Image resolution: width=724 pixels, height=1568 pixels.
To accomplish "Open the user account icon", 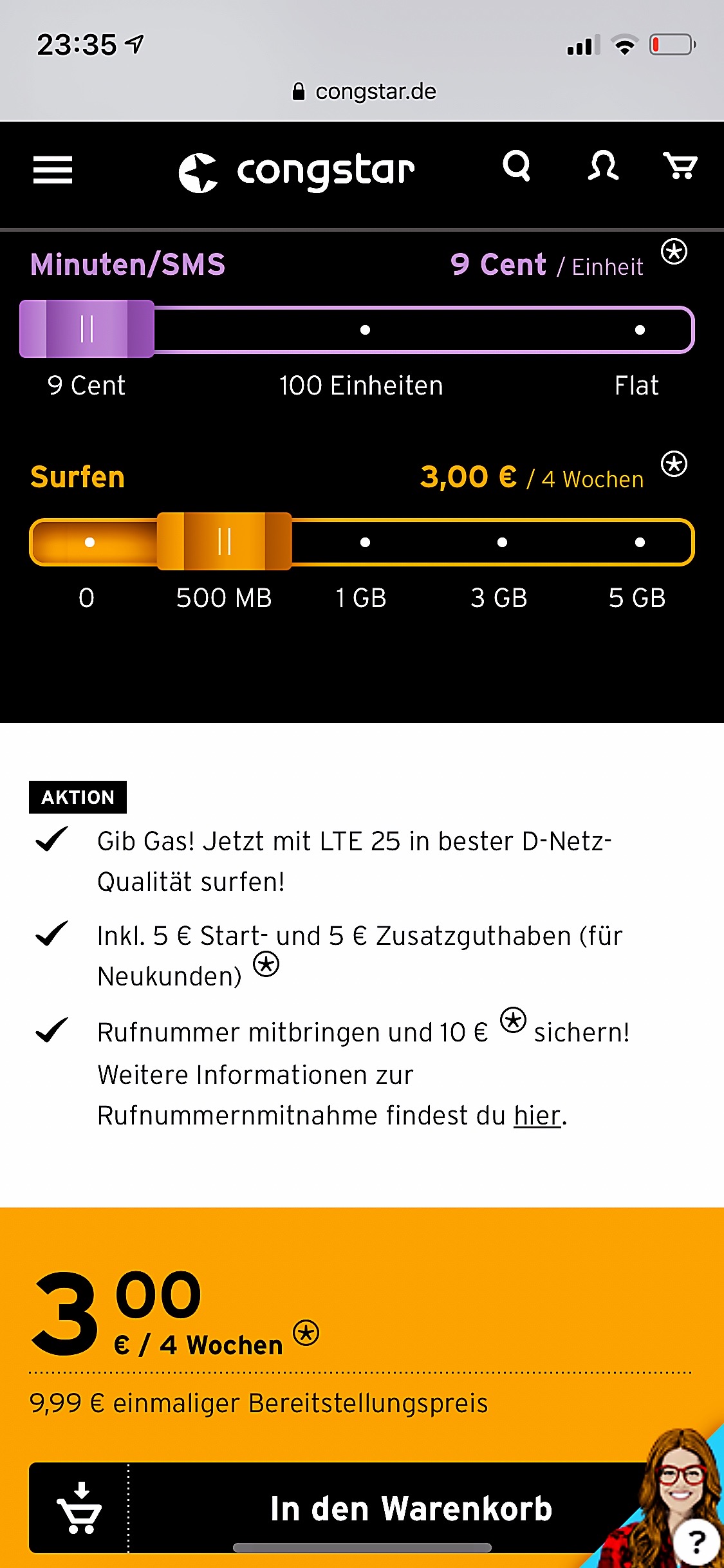I will tap(603, 166).
